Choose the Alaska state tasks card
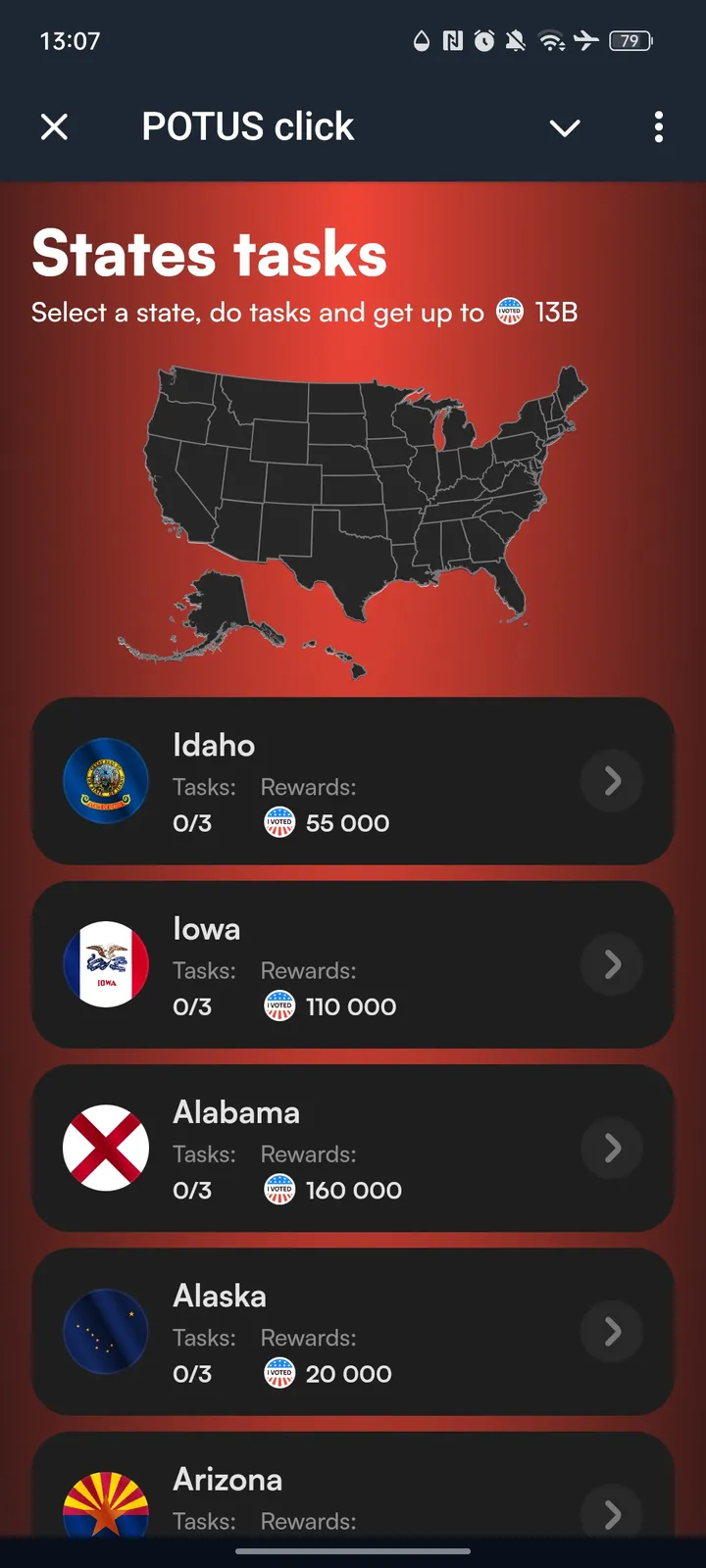This screenshot has width=706, height=1568. coord(353,1331)
